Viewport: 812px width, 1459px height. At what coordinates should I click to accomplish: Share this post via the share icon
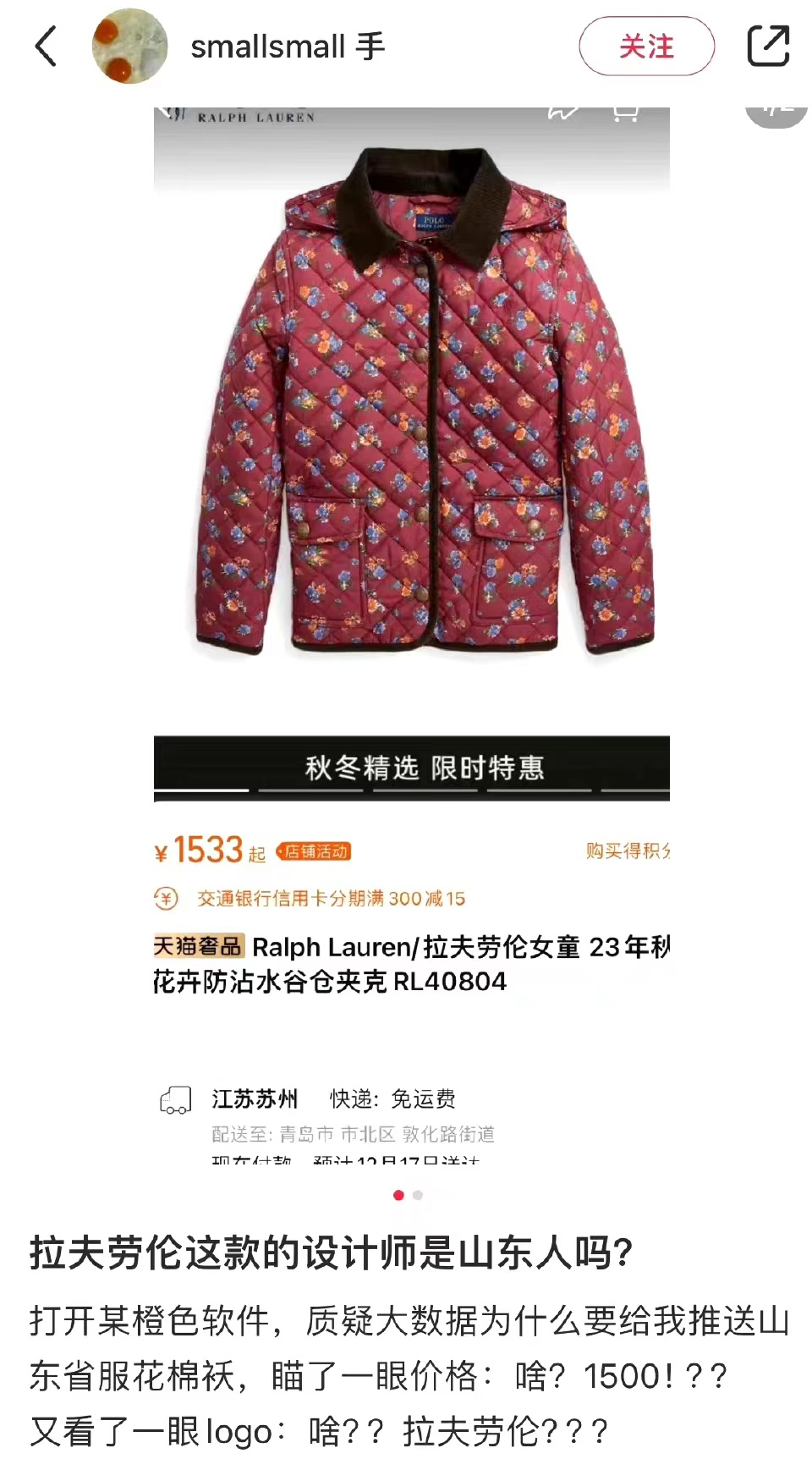click(768, 46)
